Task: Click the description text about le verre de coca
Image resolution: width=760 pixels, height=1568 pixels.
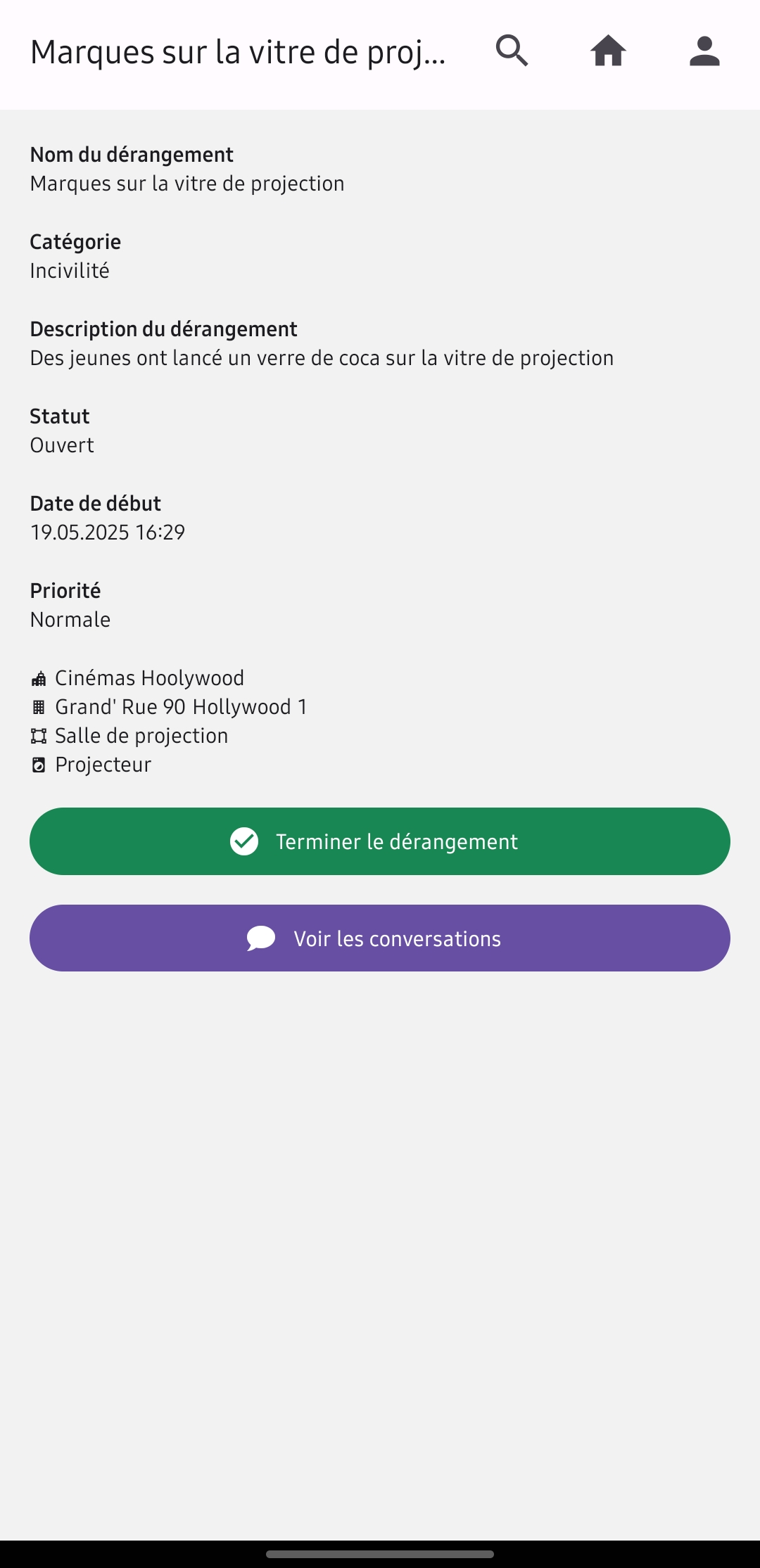Action: [x=322, y=357]
